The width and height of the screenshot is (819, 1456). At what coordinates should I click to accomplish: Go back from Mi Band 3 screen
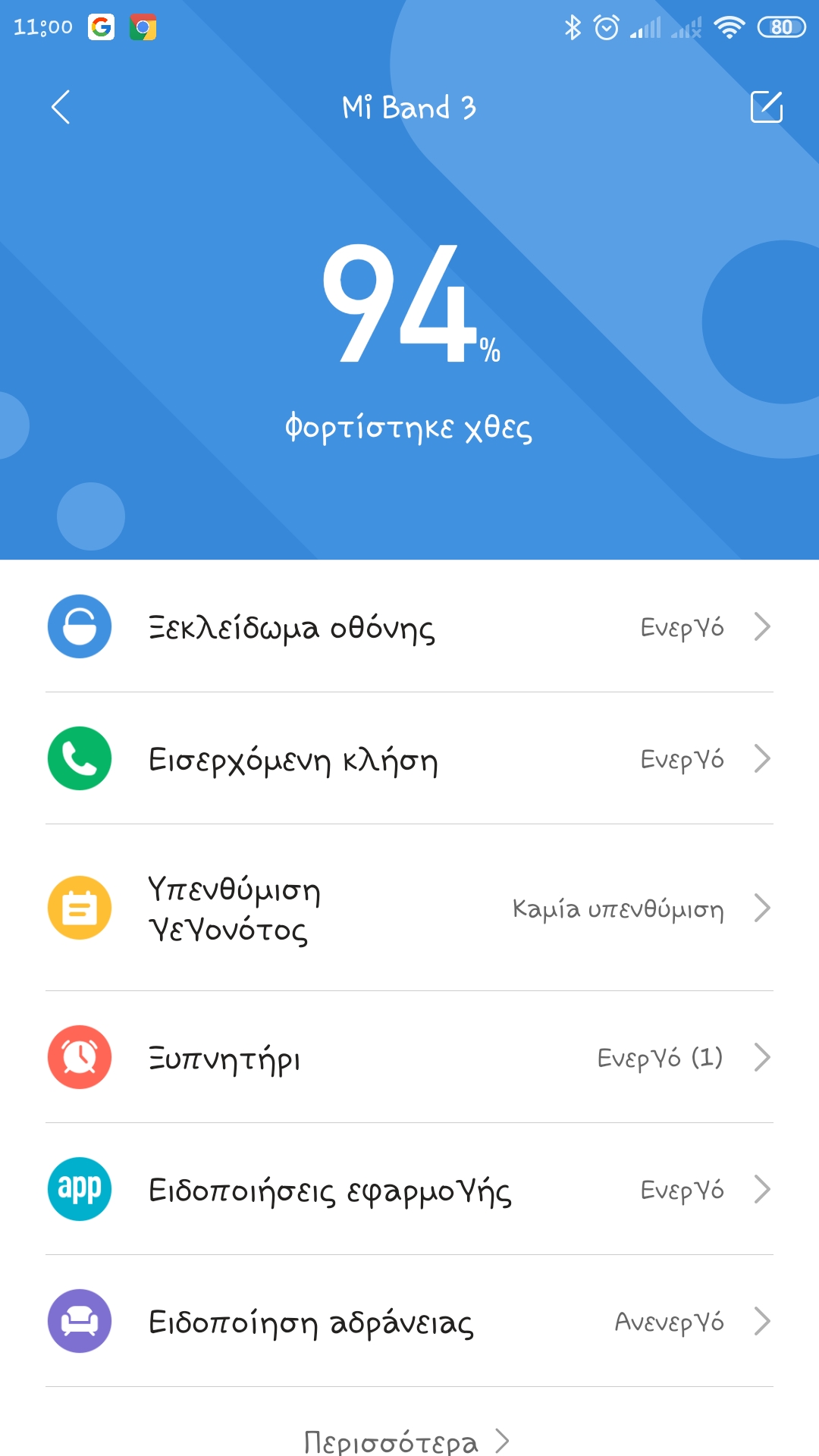(61, 107)
